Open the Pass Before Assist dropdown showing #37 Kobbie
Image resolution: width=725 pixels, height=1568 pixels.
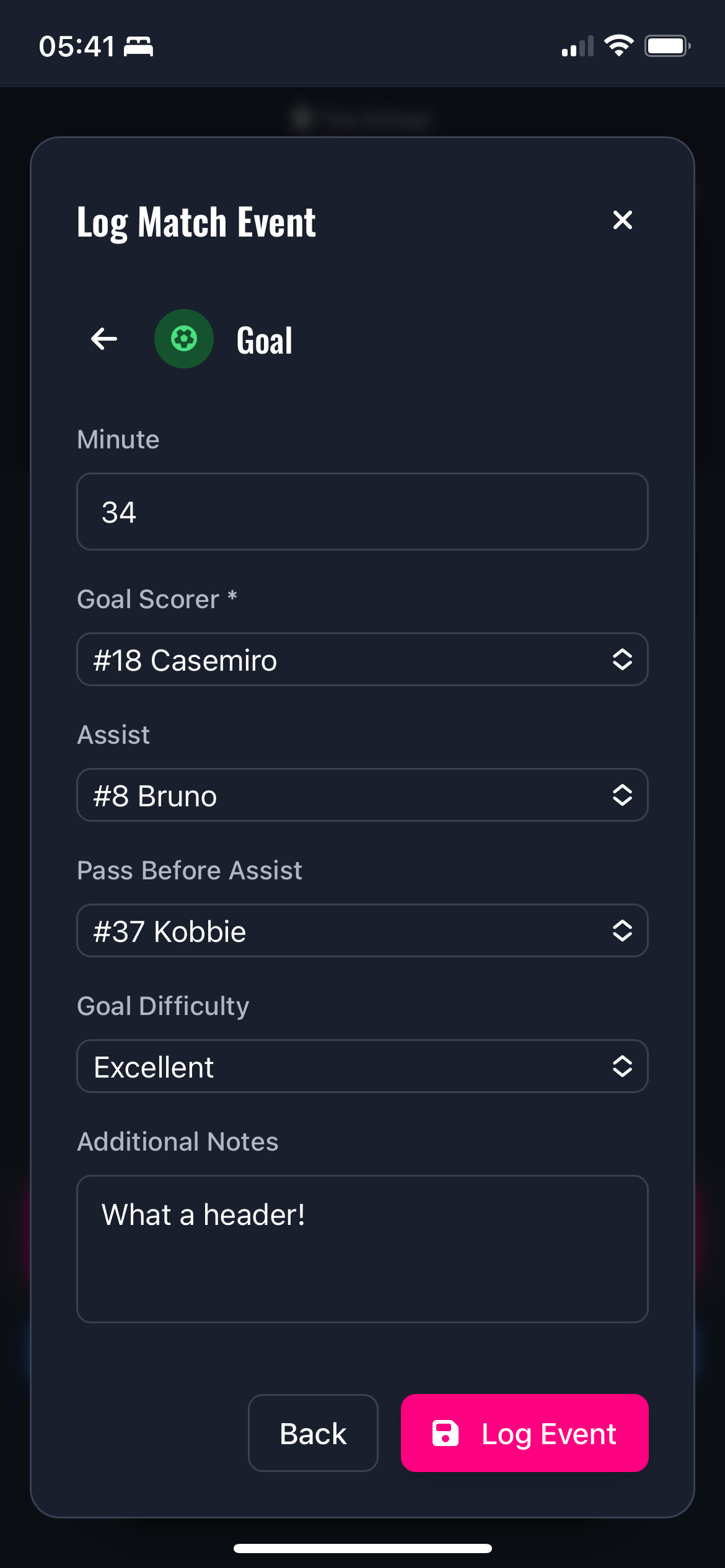coord(362,930)
